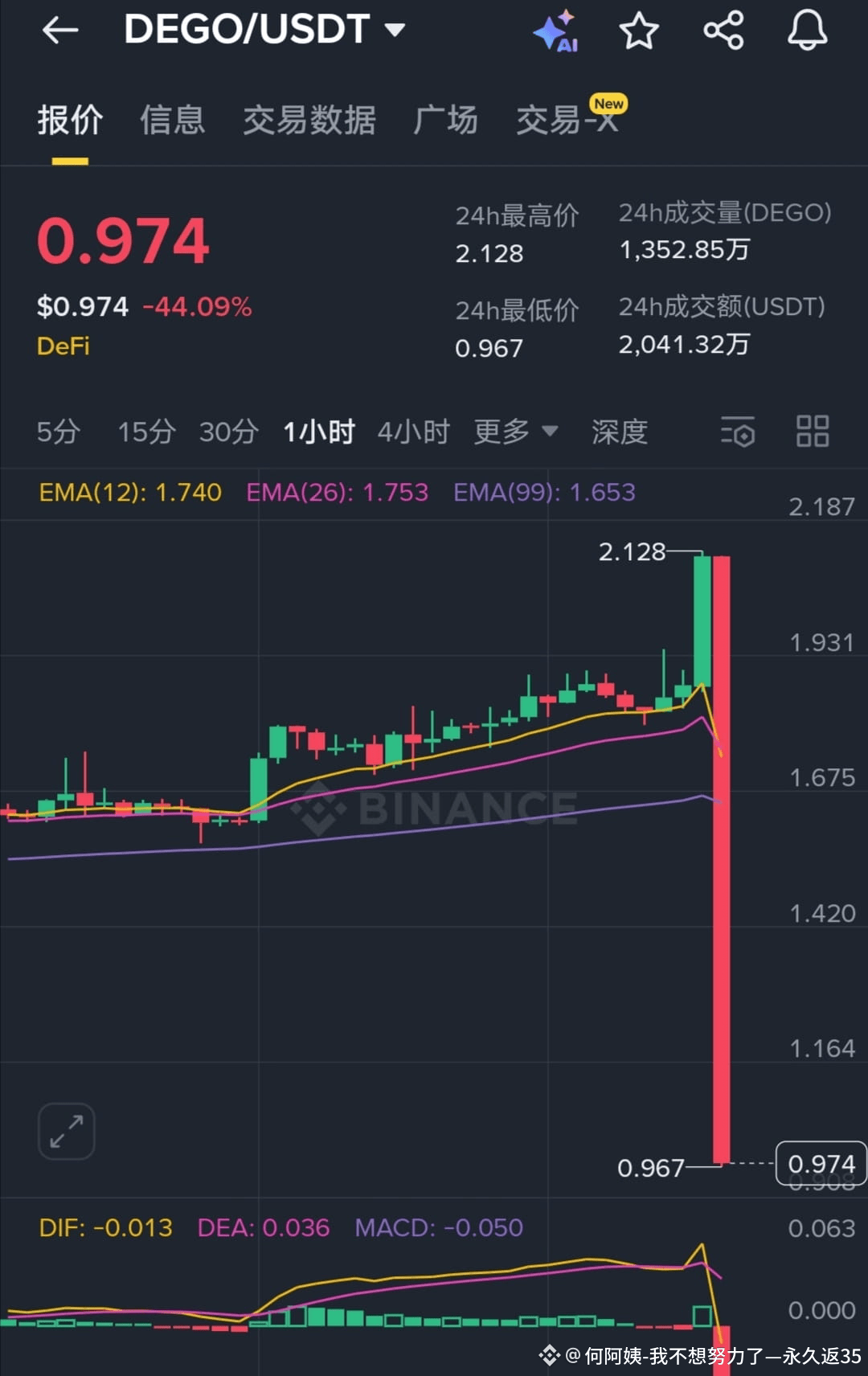This screenshot has height=1376, width=868.
Task: Switch to the 交易-X tab
Action: pyautogui.click(x=565, y=119)
